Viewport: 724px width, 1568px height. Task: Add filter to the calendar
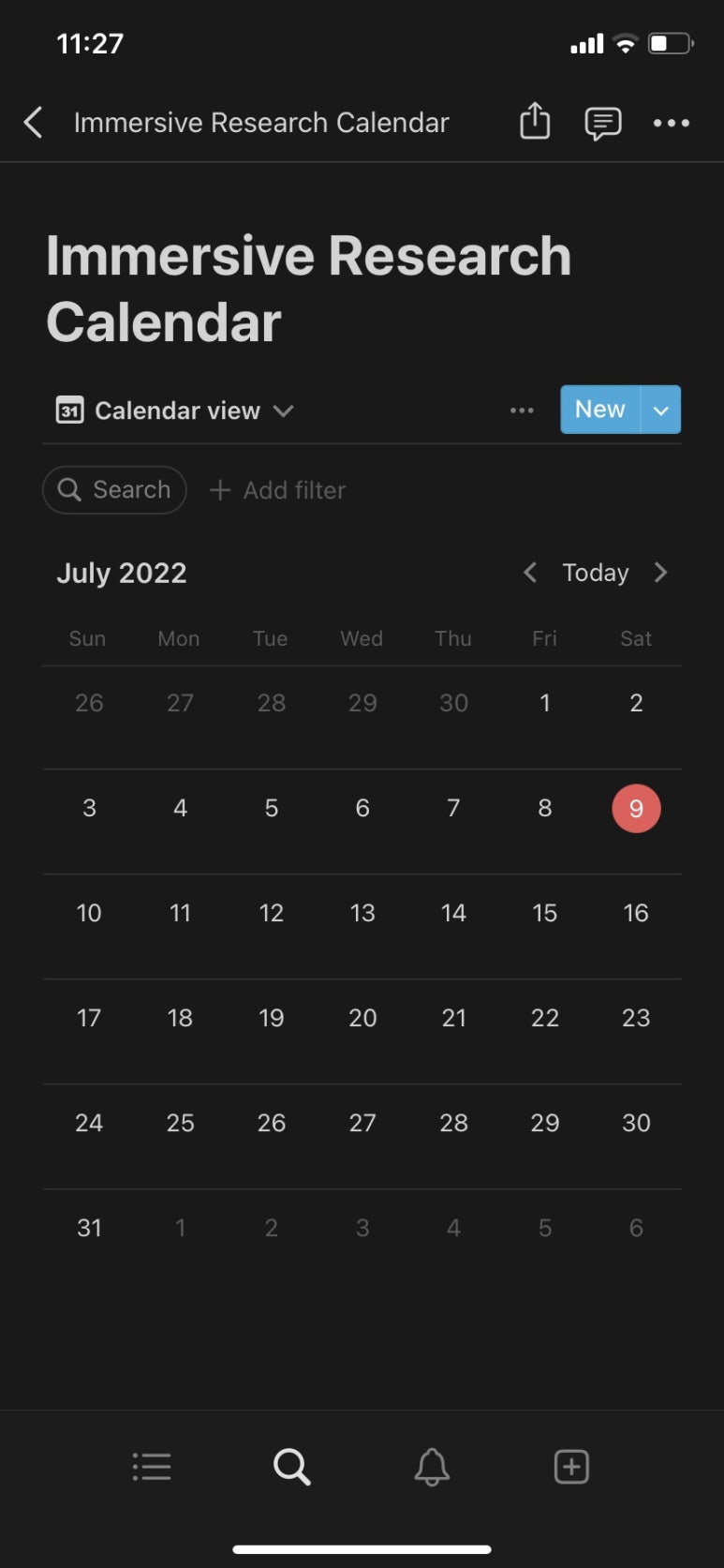click(277, 490)
